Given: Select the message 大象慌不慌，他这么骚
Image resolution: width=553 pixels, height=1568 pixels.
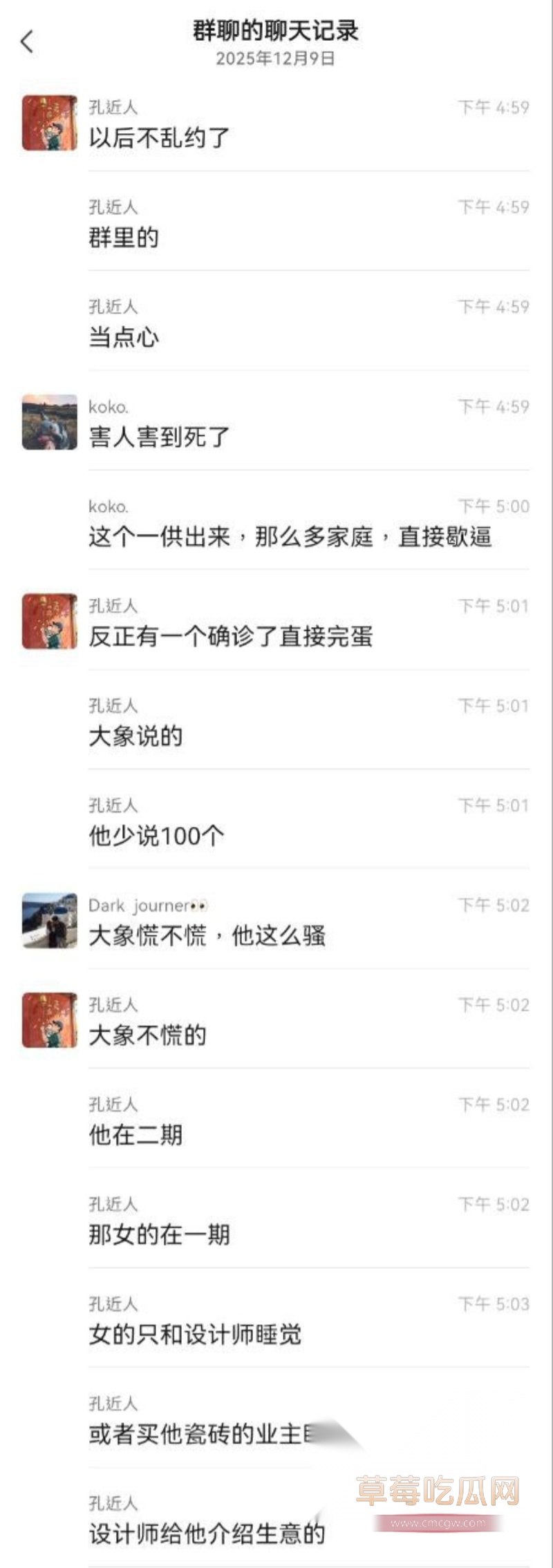Looking at the screenshot, I should (209, 937).
